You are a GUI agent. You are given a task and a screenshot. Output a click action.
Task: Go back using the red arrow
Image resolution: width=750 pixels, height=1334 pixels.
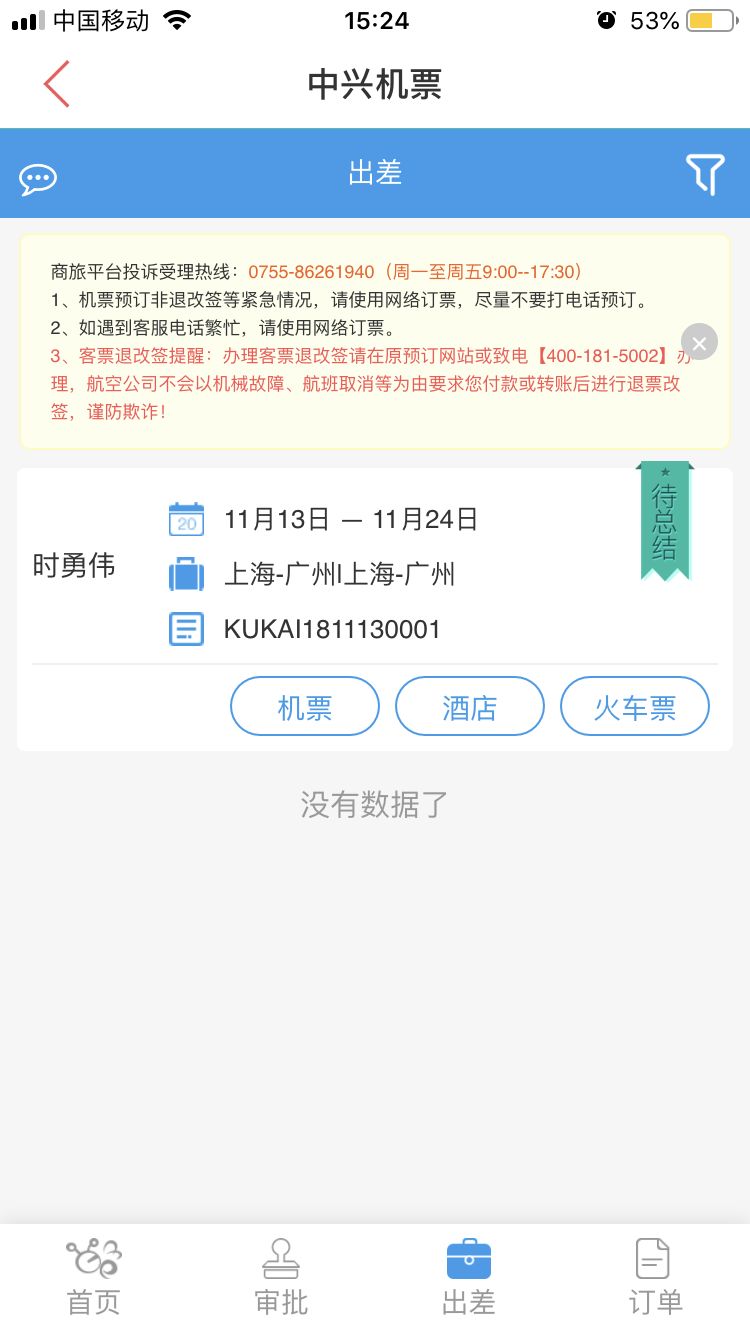pos(57,84)
